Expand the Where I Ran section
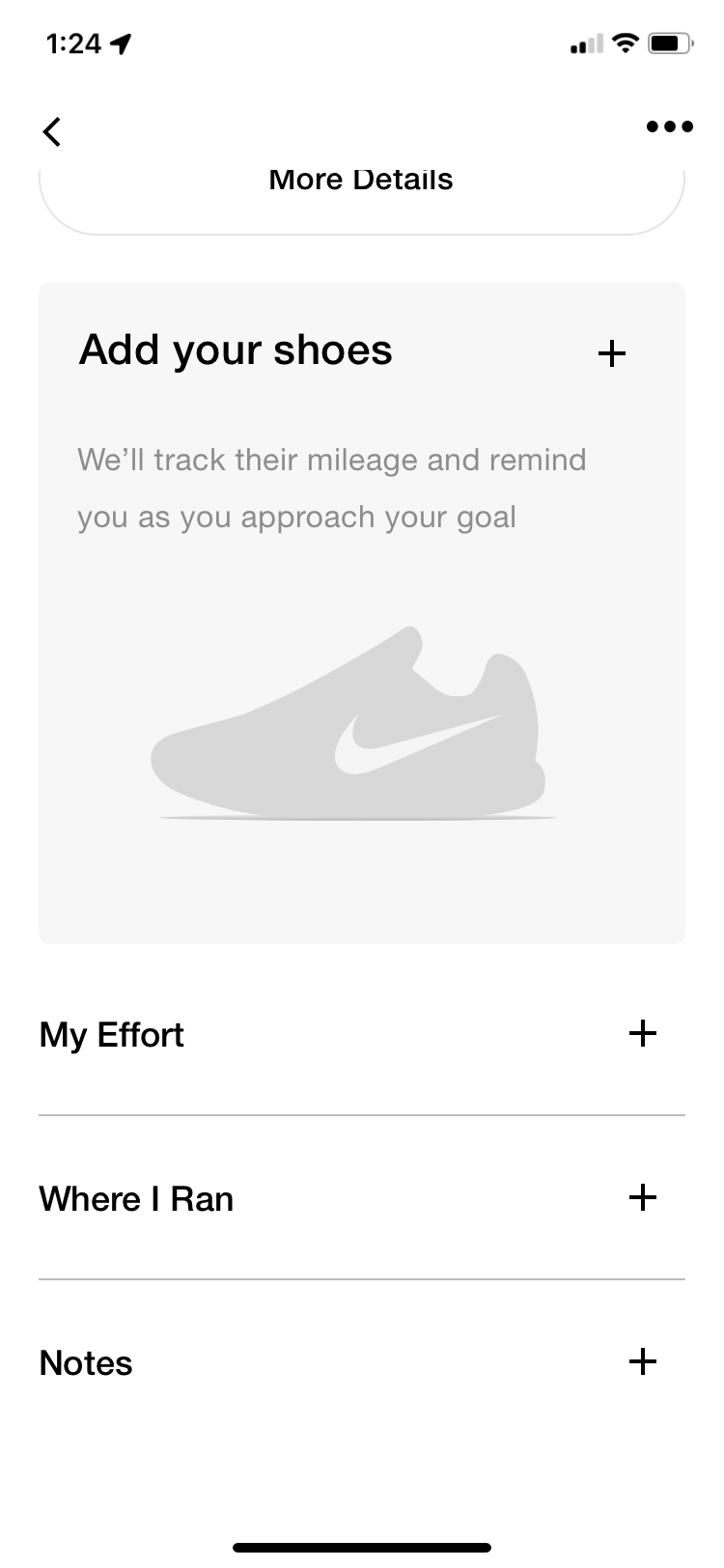Image resolution: width=724 pixels, height=1568 pixels. coord(135,1198)
